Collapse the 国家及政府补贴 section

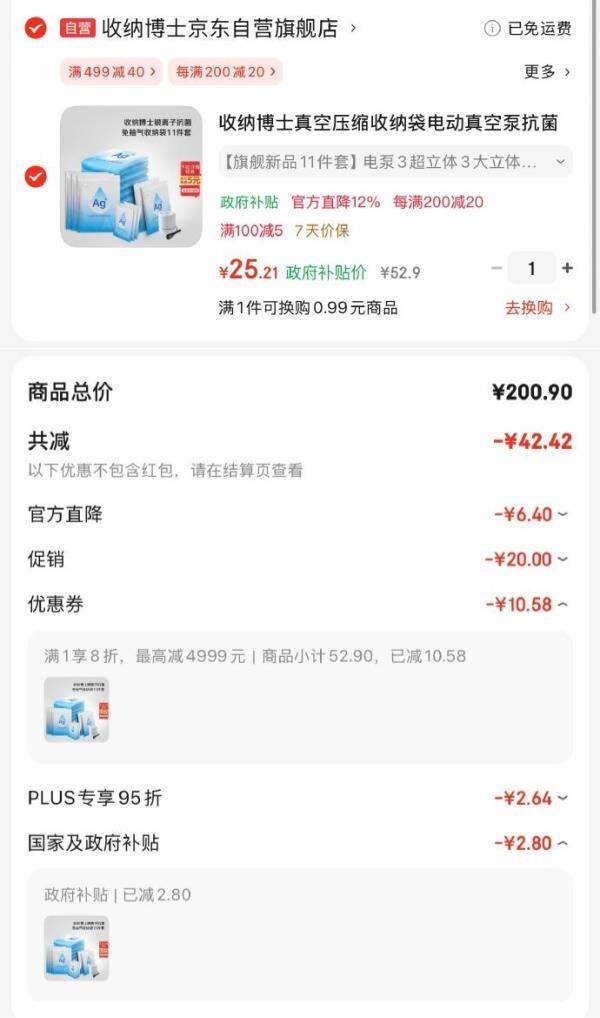[531, 843]
